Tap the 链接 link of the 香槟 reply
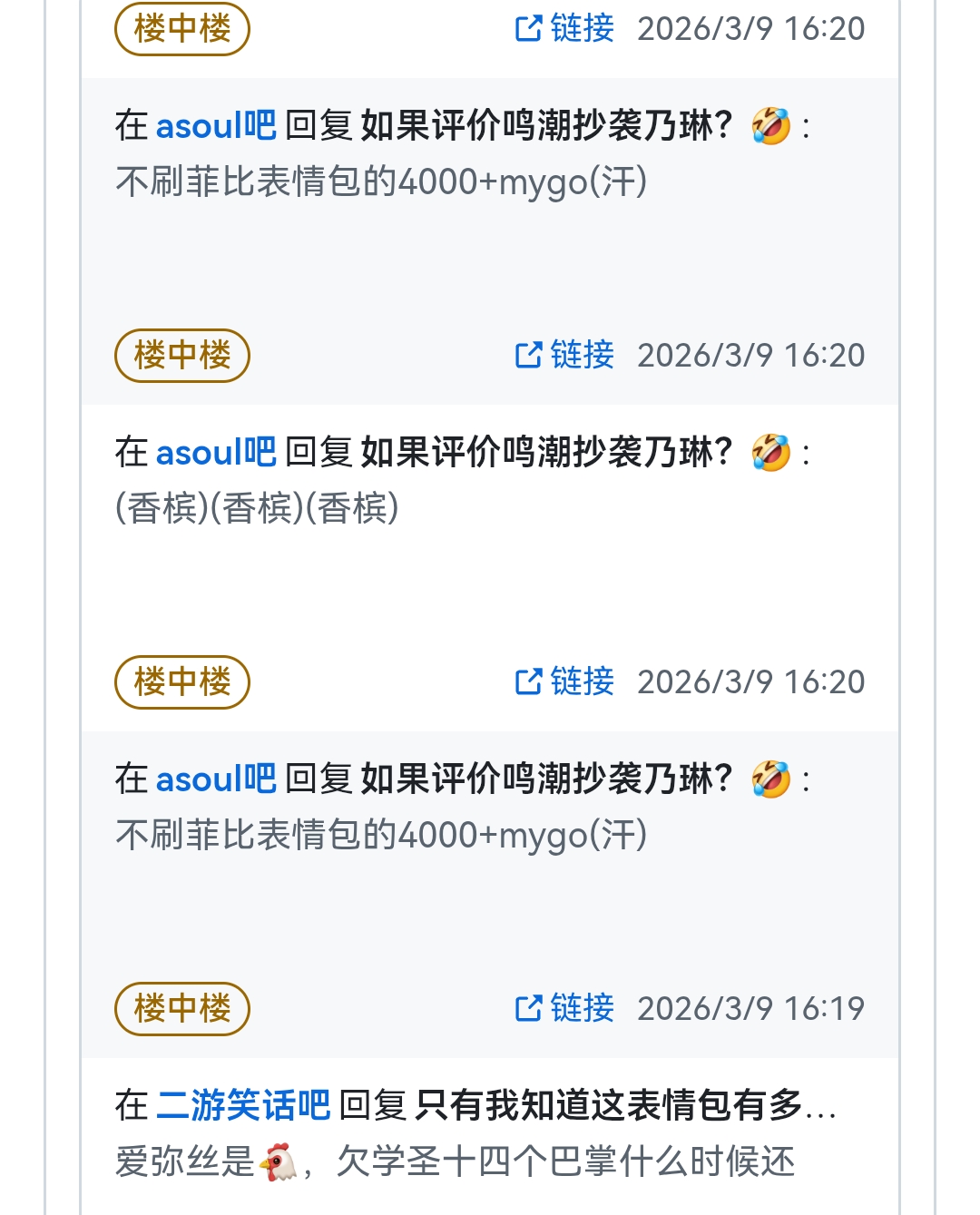Viewport: 980px width, 1215px height. 565,355
